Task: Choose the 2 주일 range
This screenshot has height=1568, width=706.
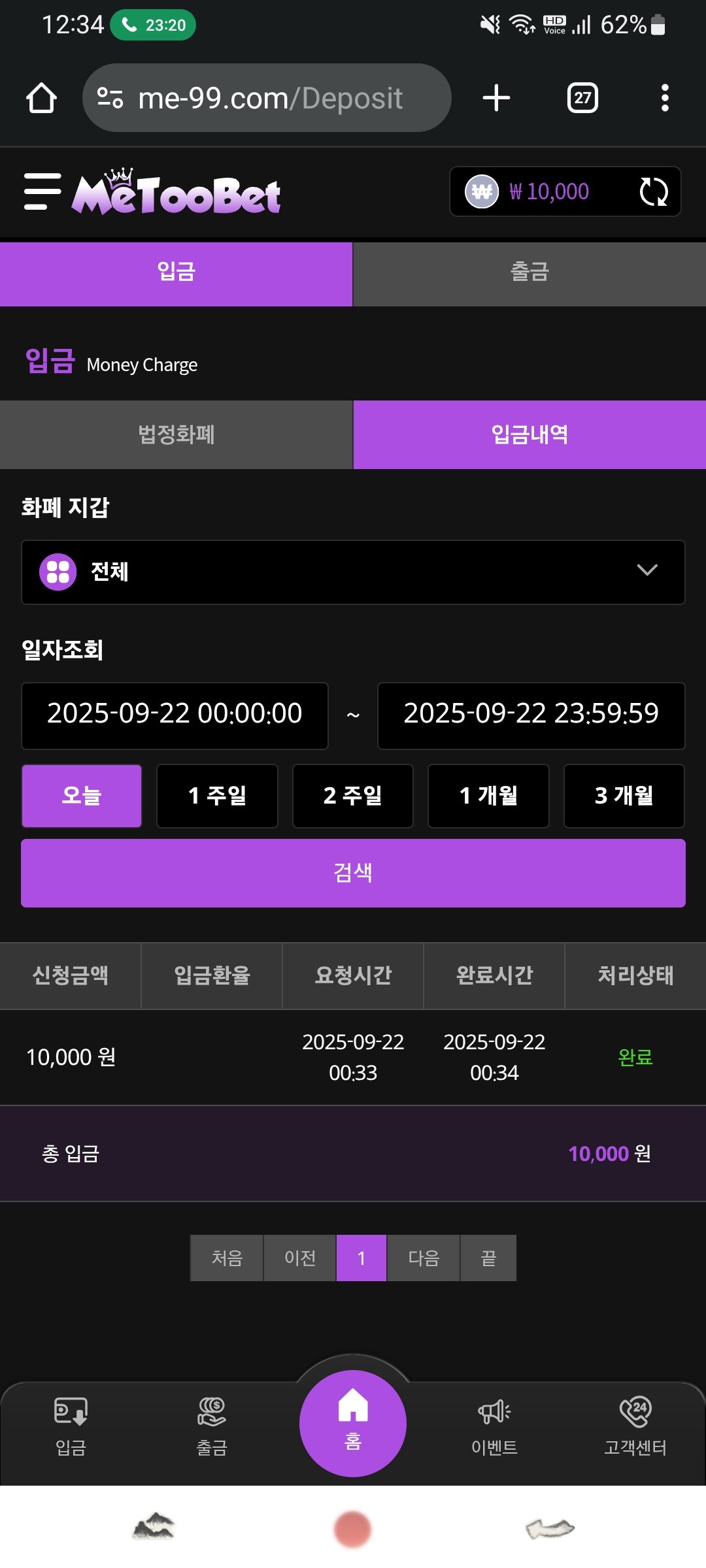Action: tap(352, 796)
